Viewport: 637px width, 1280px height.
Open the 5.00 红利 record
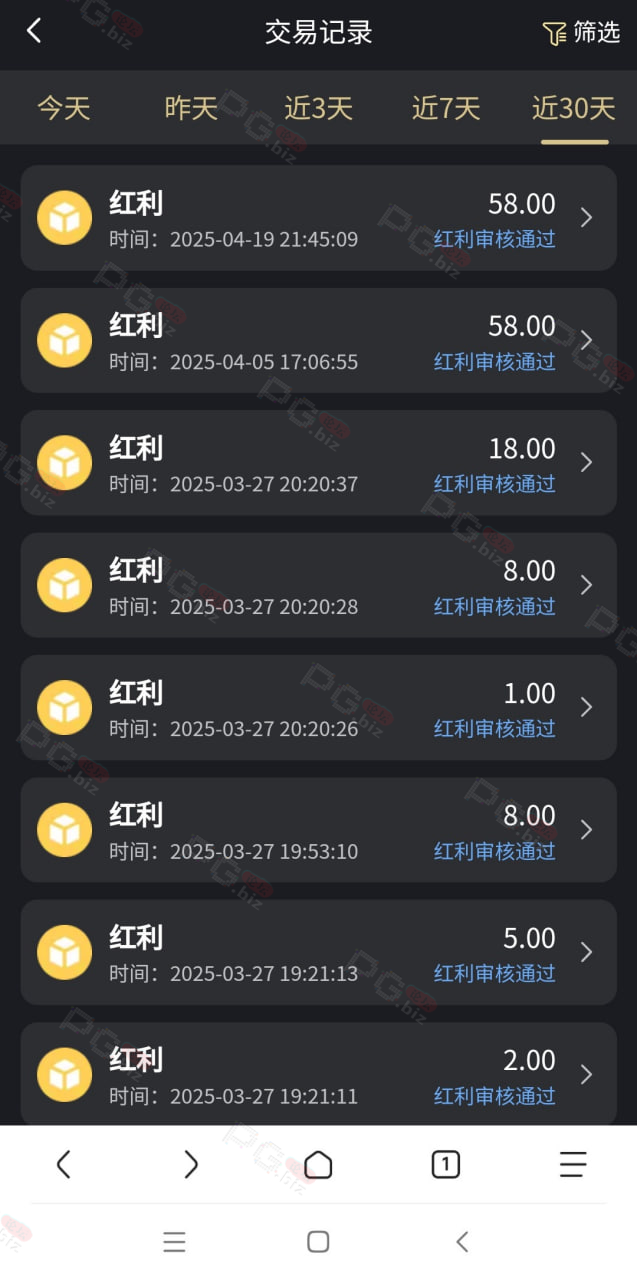coord(319,953)
